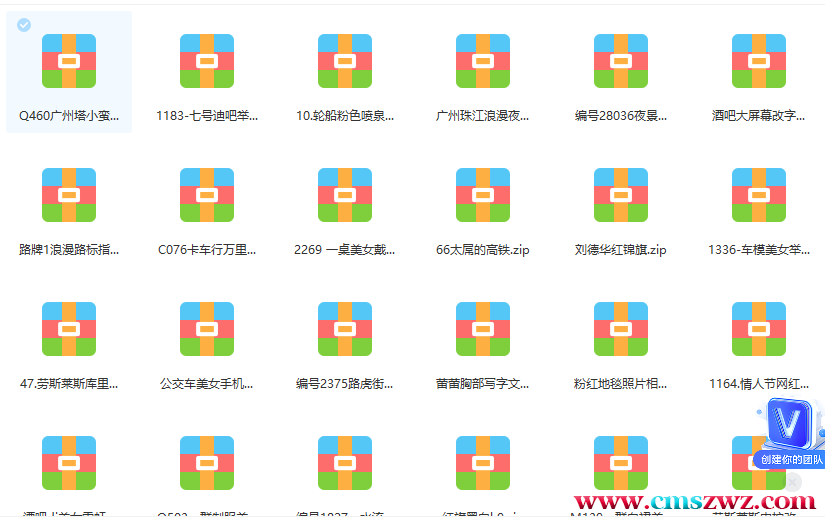Open the 47.劳斯莱斯库里 archive
Image resolution: width=825 pixels, height=519 pixels.
click(x=69, y=329)
